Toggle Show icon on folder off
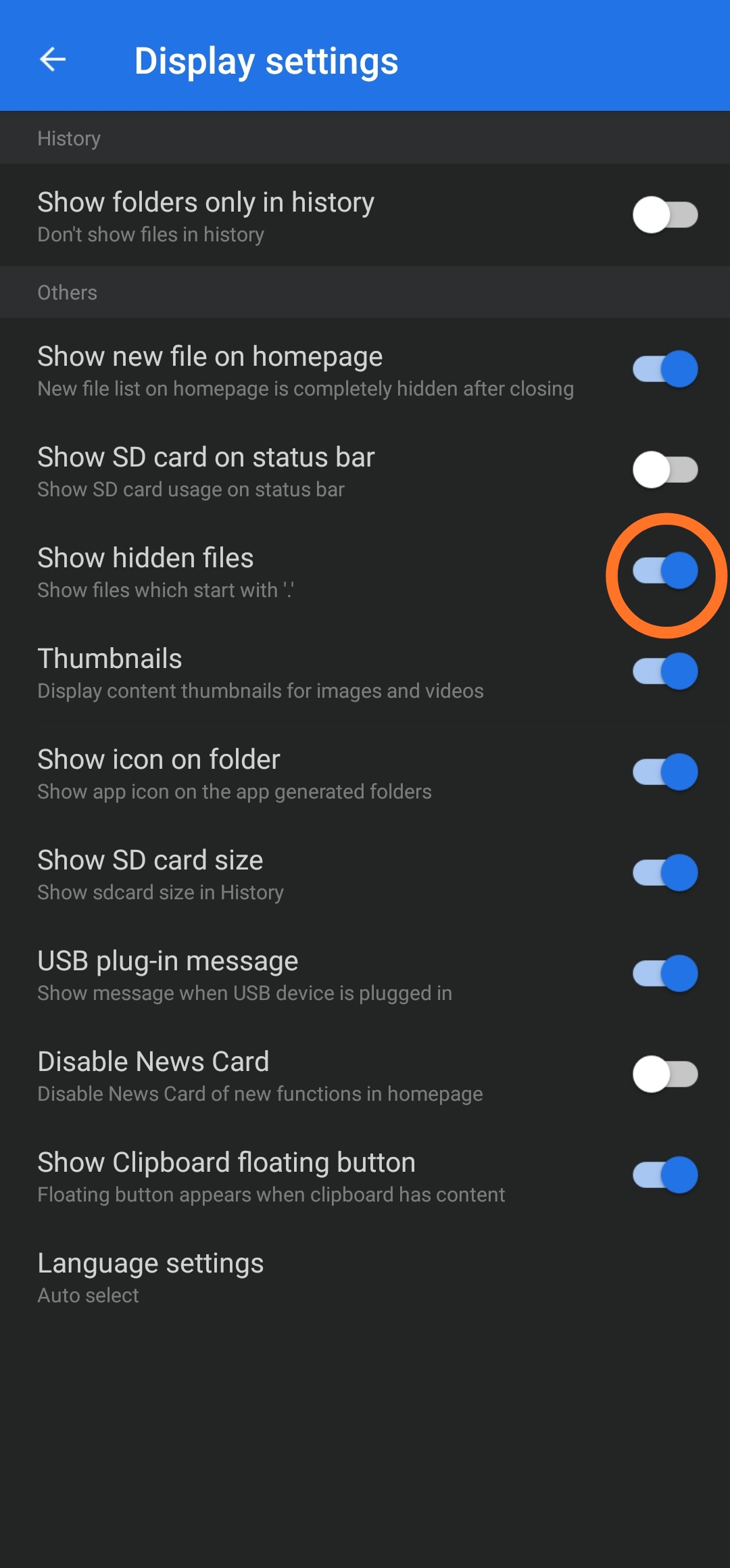 (665, 772)
